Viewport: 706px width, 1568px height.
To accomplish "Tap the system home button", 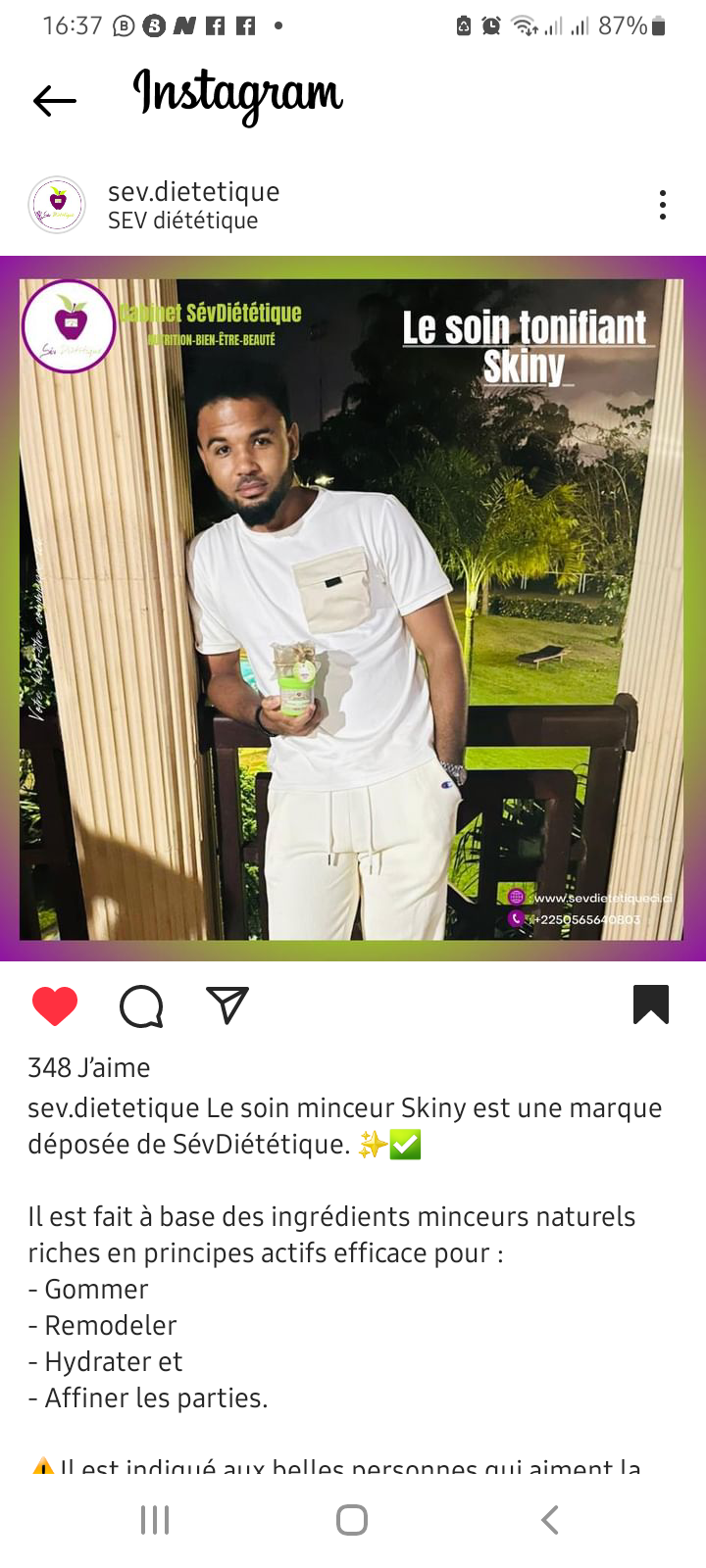I will click(x=352, y=1520).
